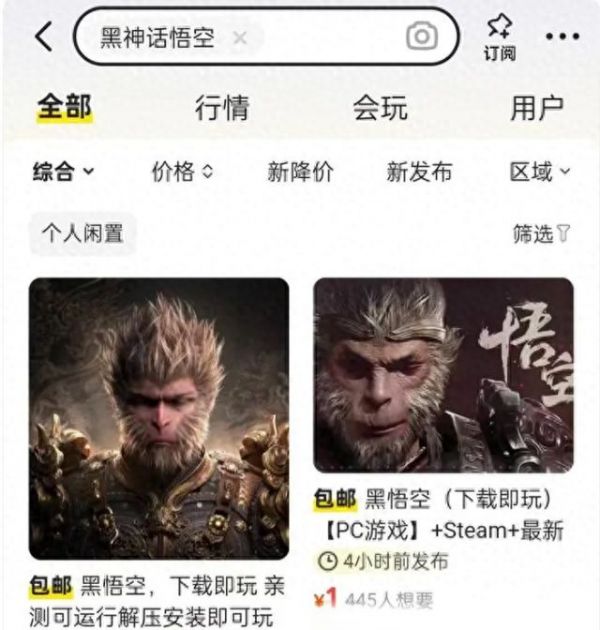Filter by 新降价
The height and width of the screenshot is (630, 600).
pyautogui.click(x=300, y=172)
